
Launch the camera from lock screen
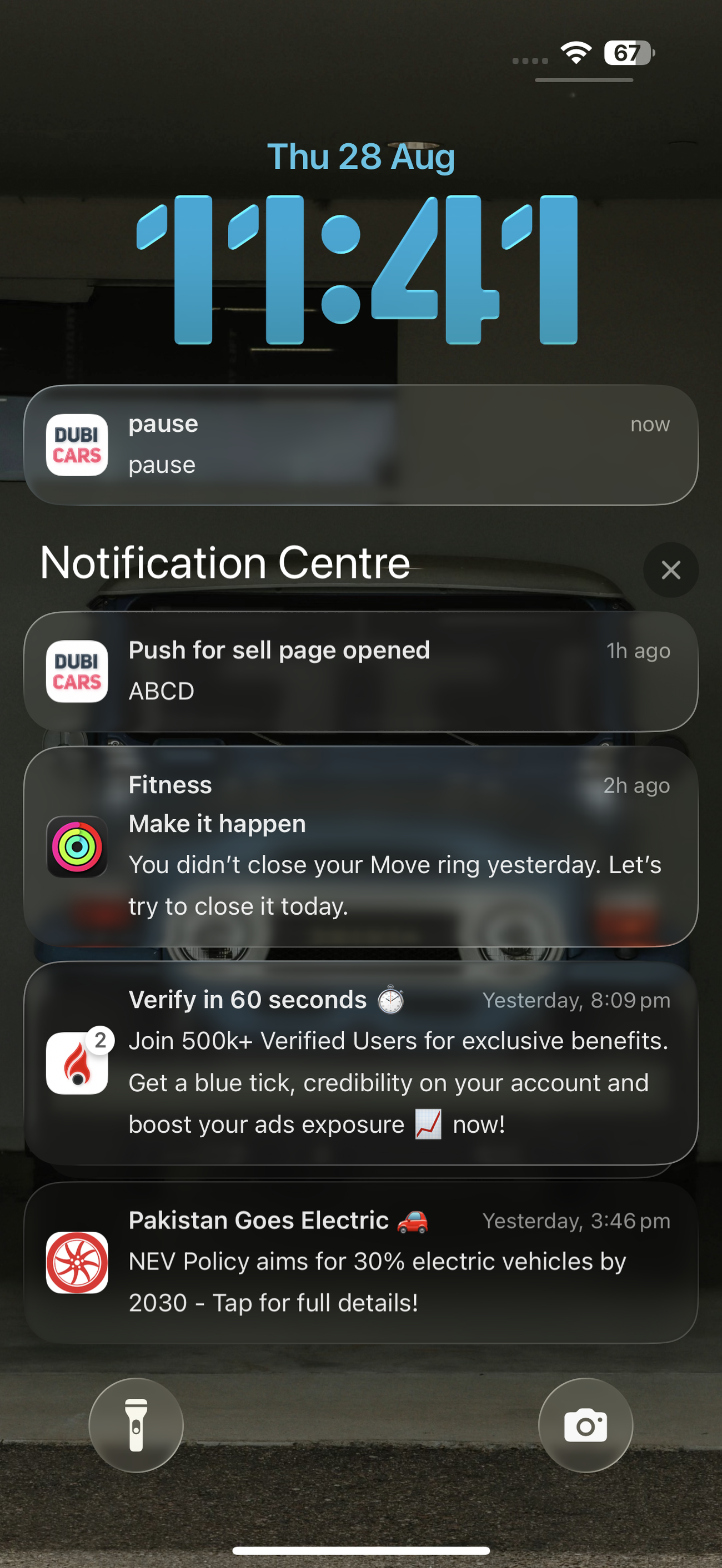pos(585,1425)
